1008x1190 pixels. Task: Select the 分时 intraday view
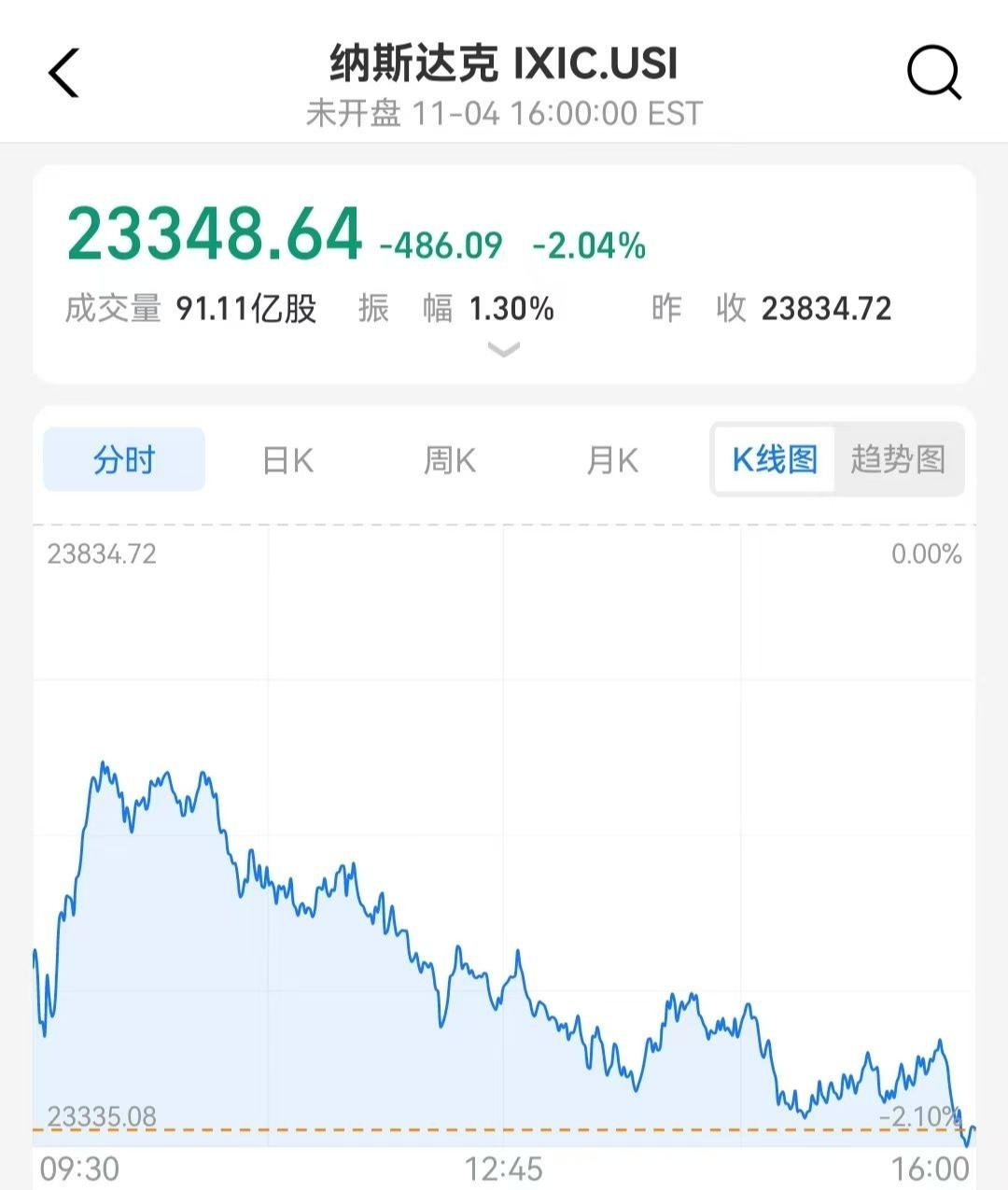pyautogui.click(x=123, y=459)
